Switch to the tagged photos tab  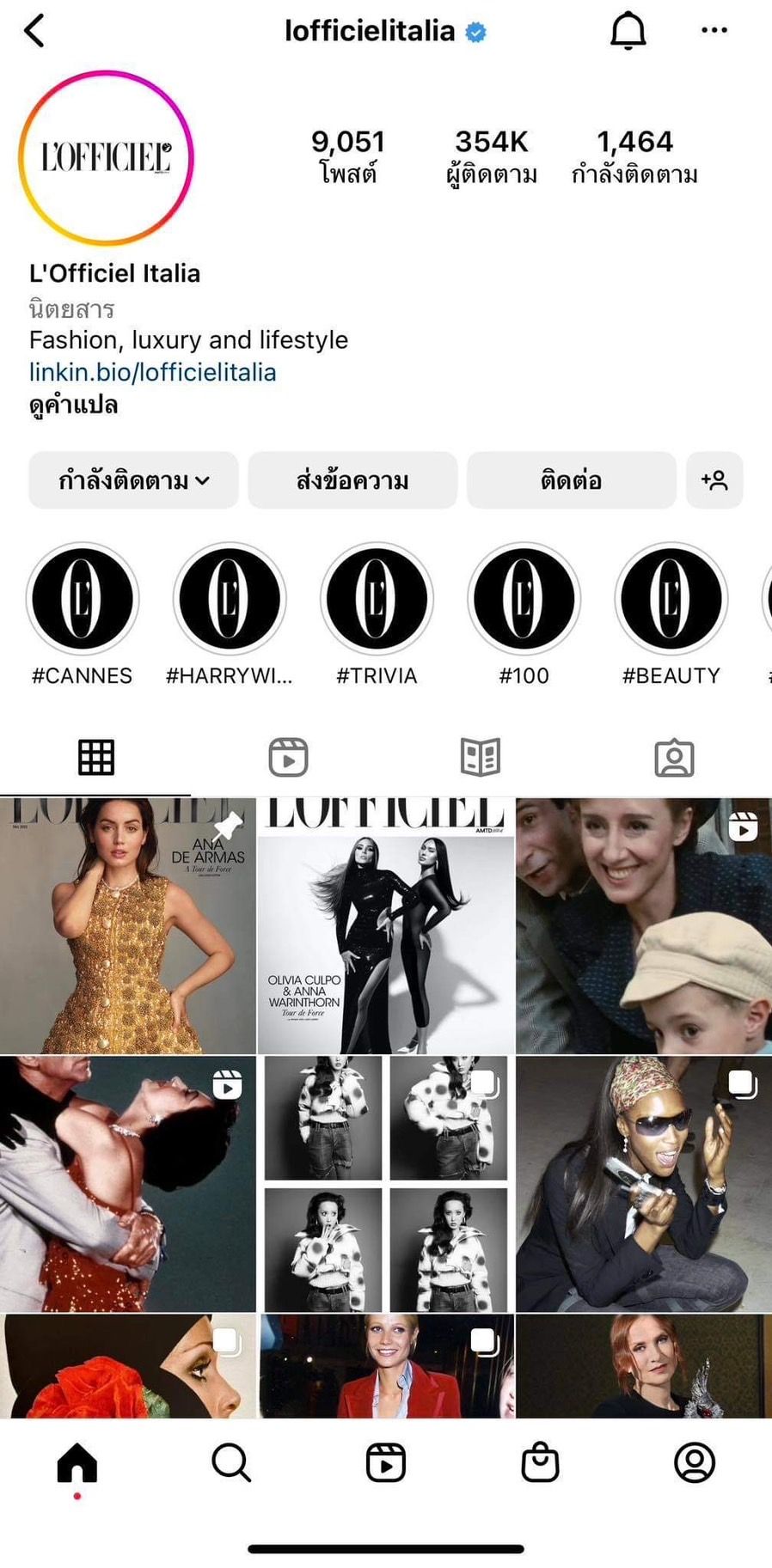[x=674, y=758]
